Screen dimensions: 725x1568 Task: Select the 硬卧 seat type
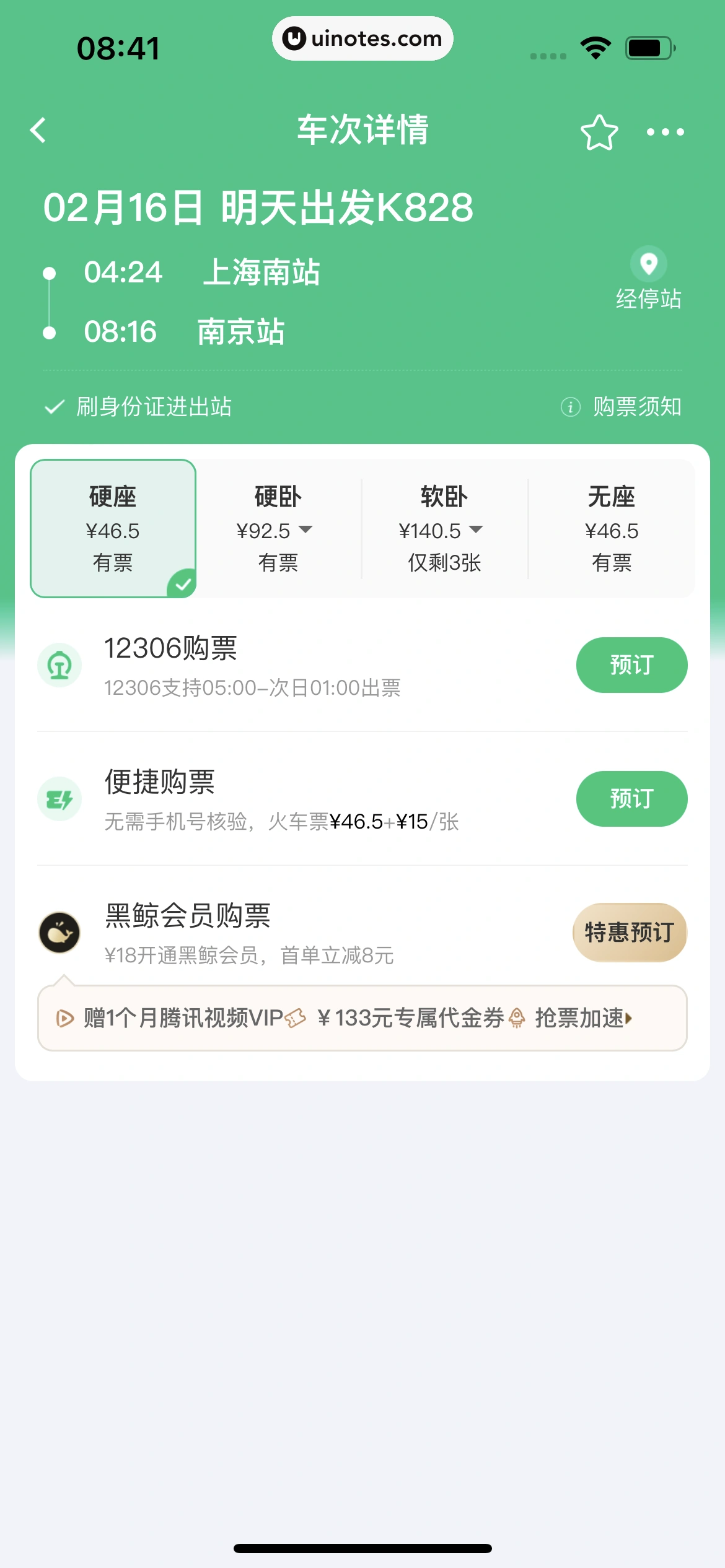click(x=278, y=528)
